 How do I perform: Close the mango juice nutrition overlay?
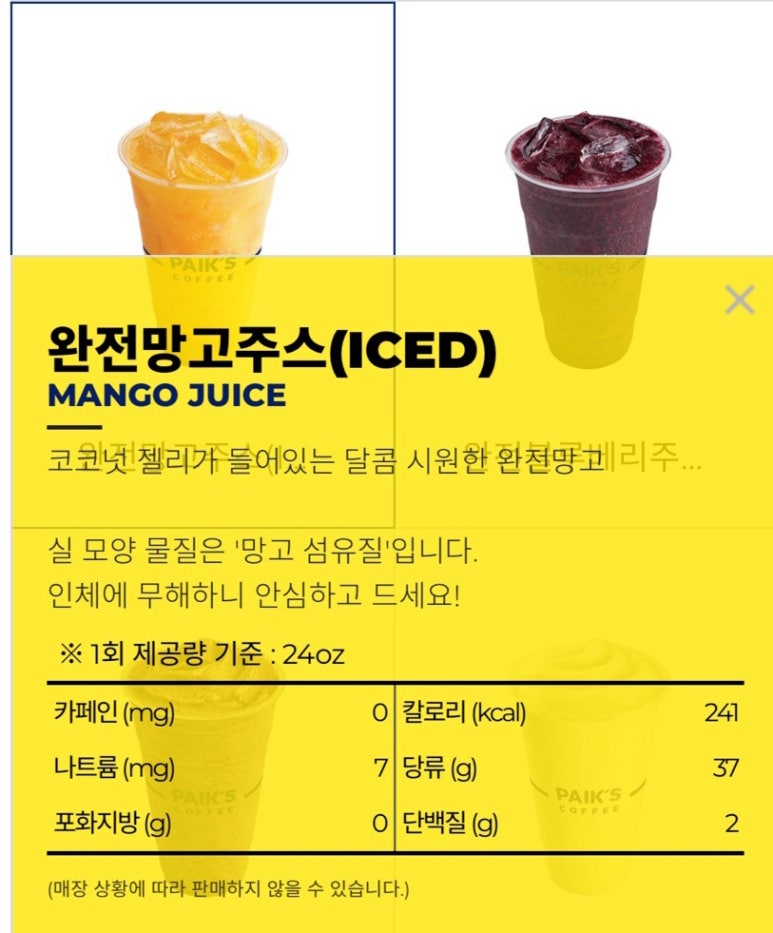click(739, 299)
